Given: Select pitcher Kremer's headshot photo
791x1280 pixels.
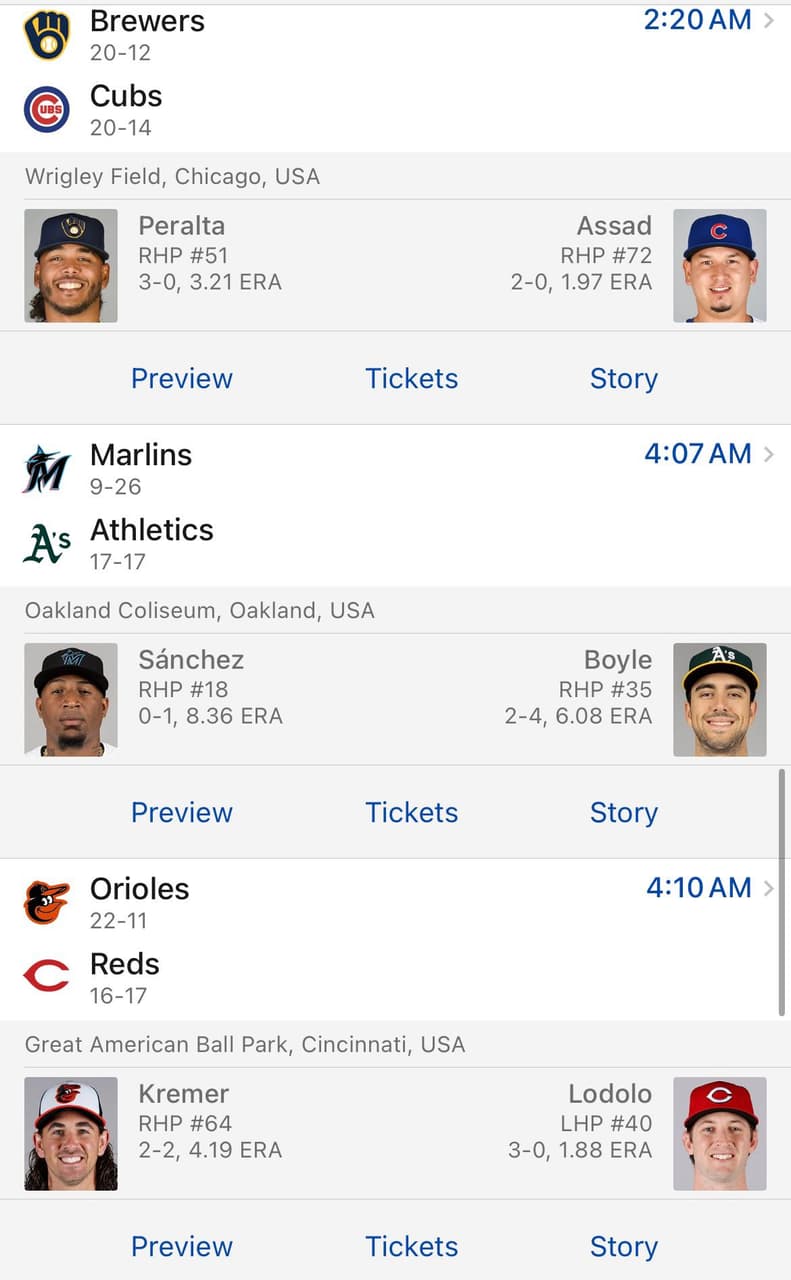Looking at the screenshot, I should pos(71,1134).
